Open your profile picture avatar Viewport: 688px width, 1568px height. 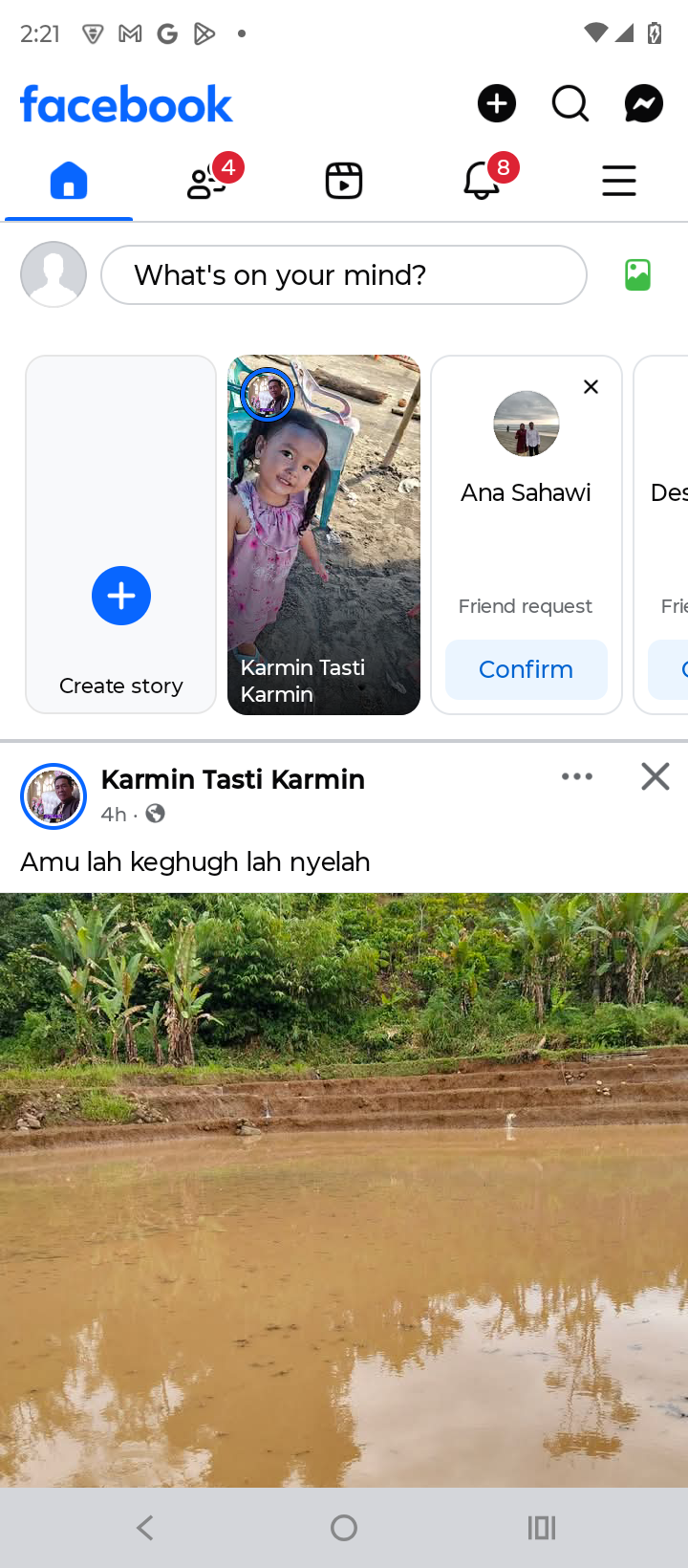pos(54,274)
